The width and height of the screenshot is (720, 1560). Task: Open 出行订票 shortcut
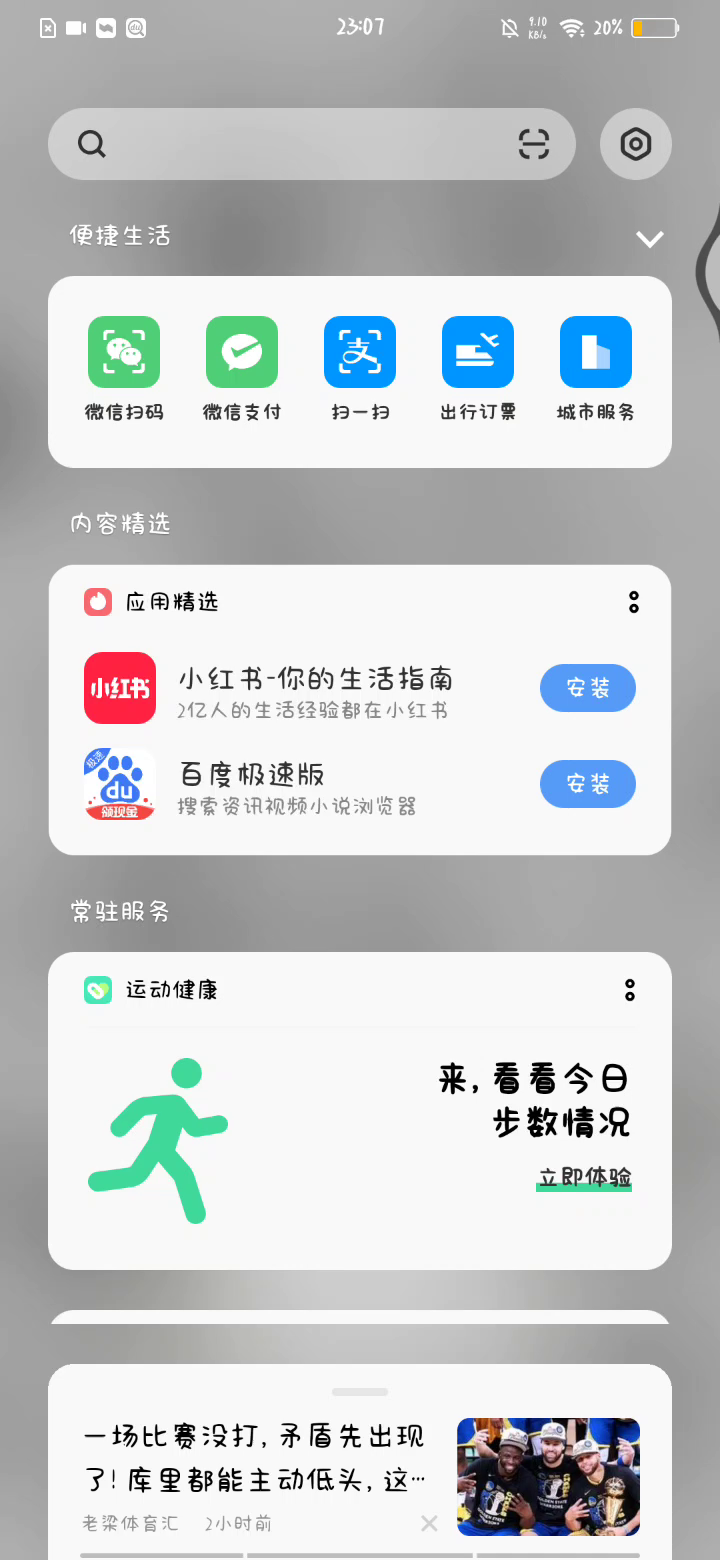tap(478, 352)
